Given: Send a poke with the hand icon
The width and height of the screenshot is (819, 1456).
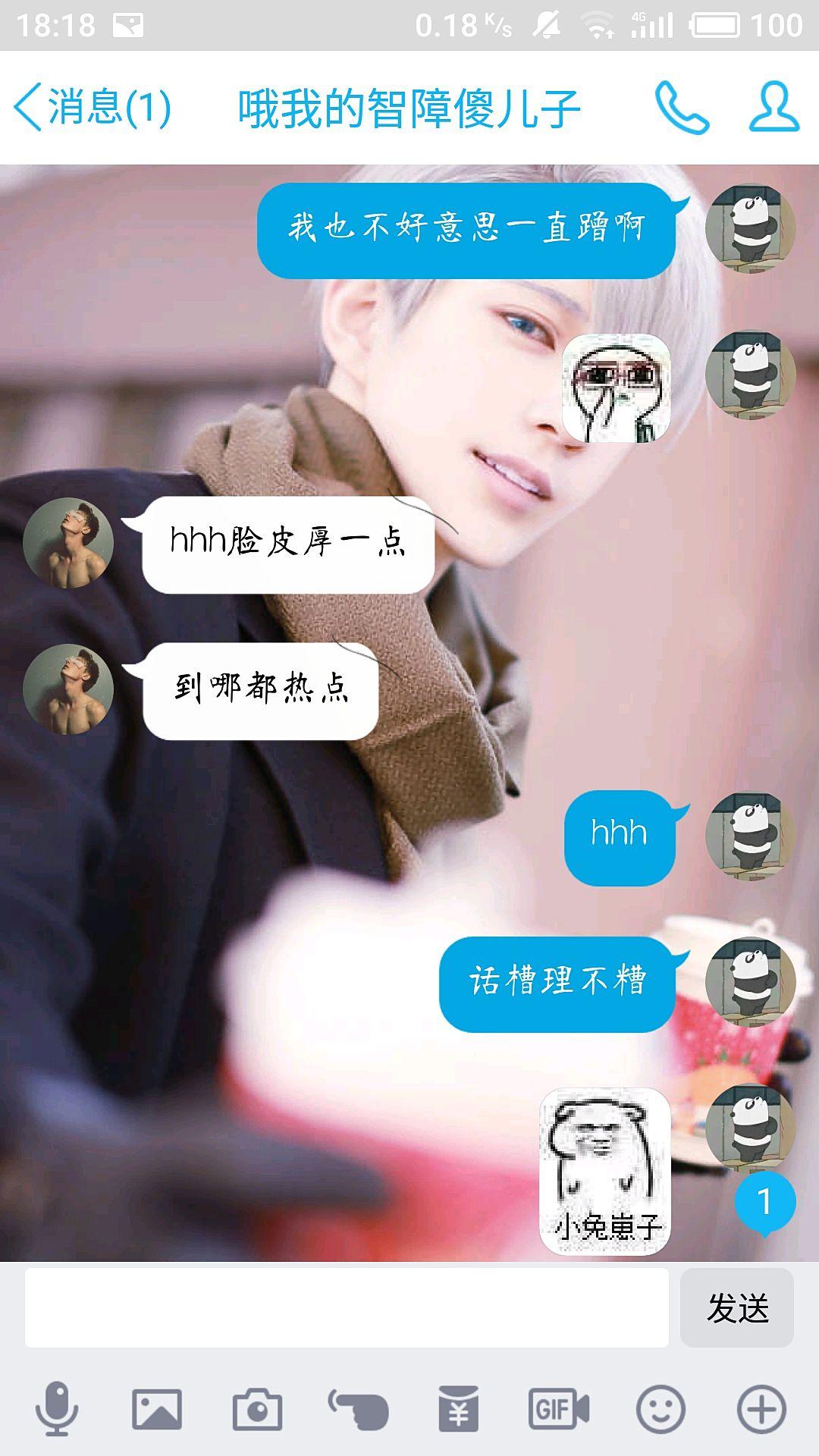Looking at the screenshot, I should click(359, 1410).
